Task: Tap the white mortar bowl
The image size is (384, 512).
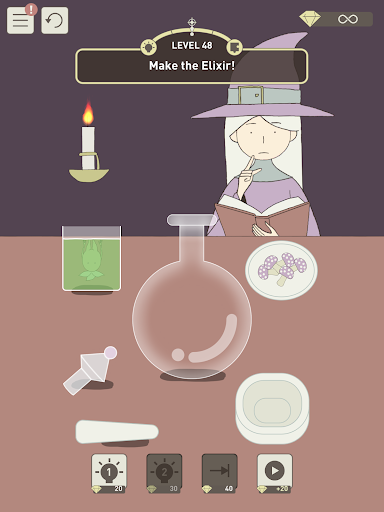Action: pos(272,408)
